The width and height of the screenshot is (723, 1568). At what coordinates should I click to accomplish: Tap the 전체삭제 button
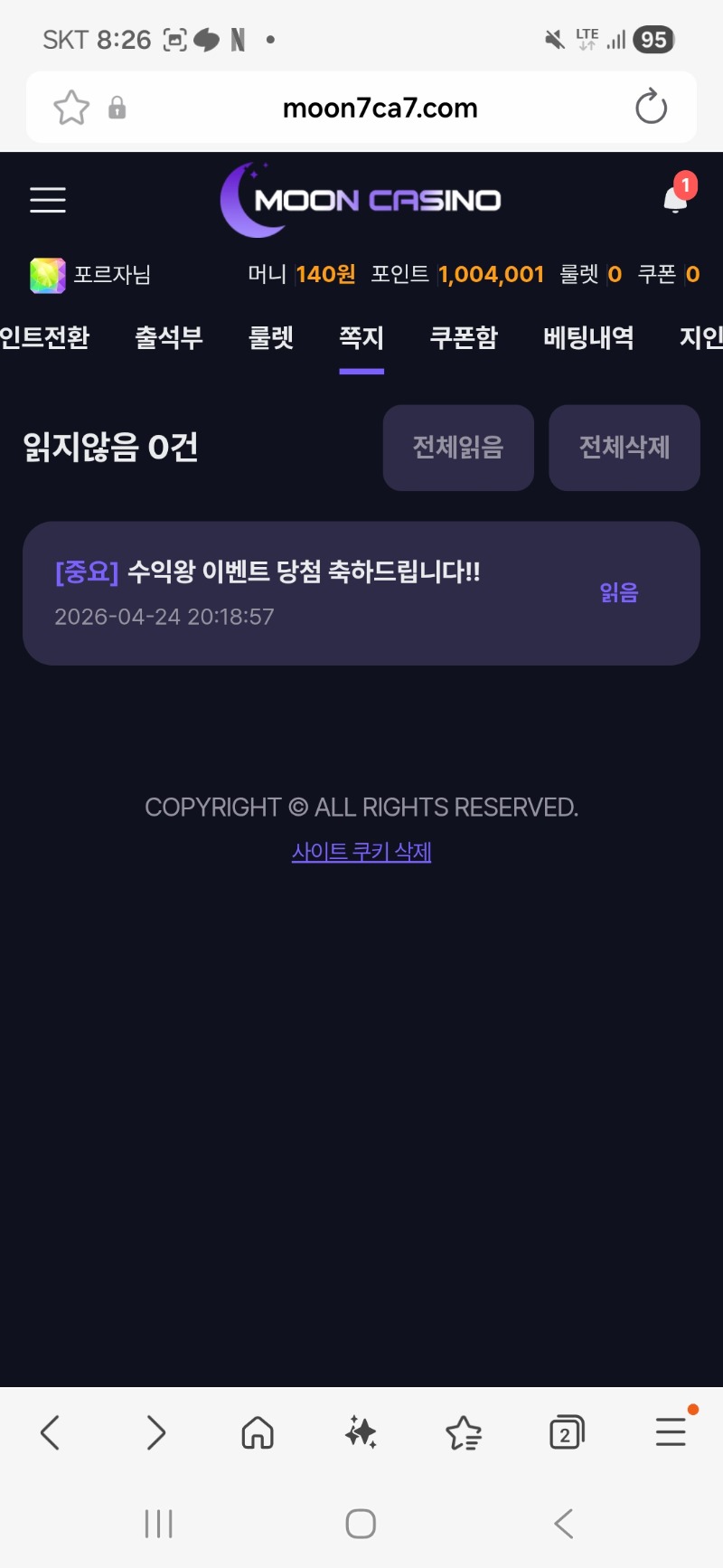(624, 448)
